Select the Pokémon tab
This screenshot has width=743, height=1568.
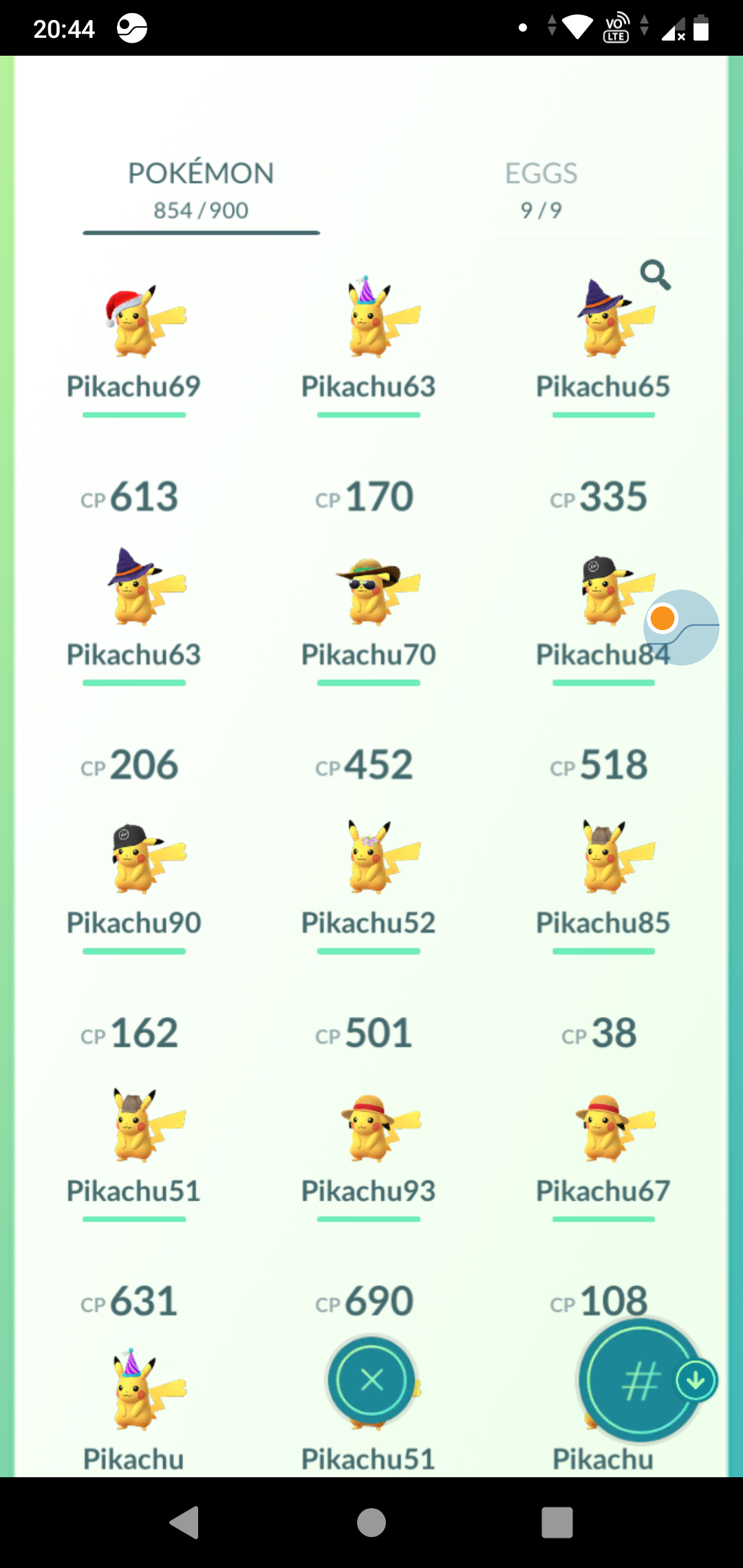coord(201,190)
